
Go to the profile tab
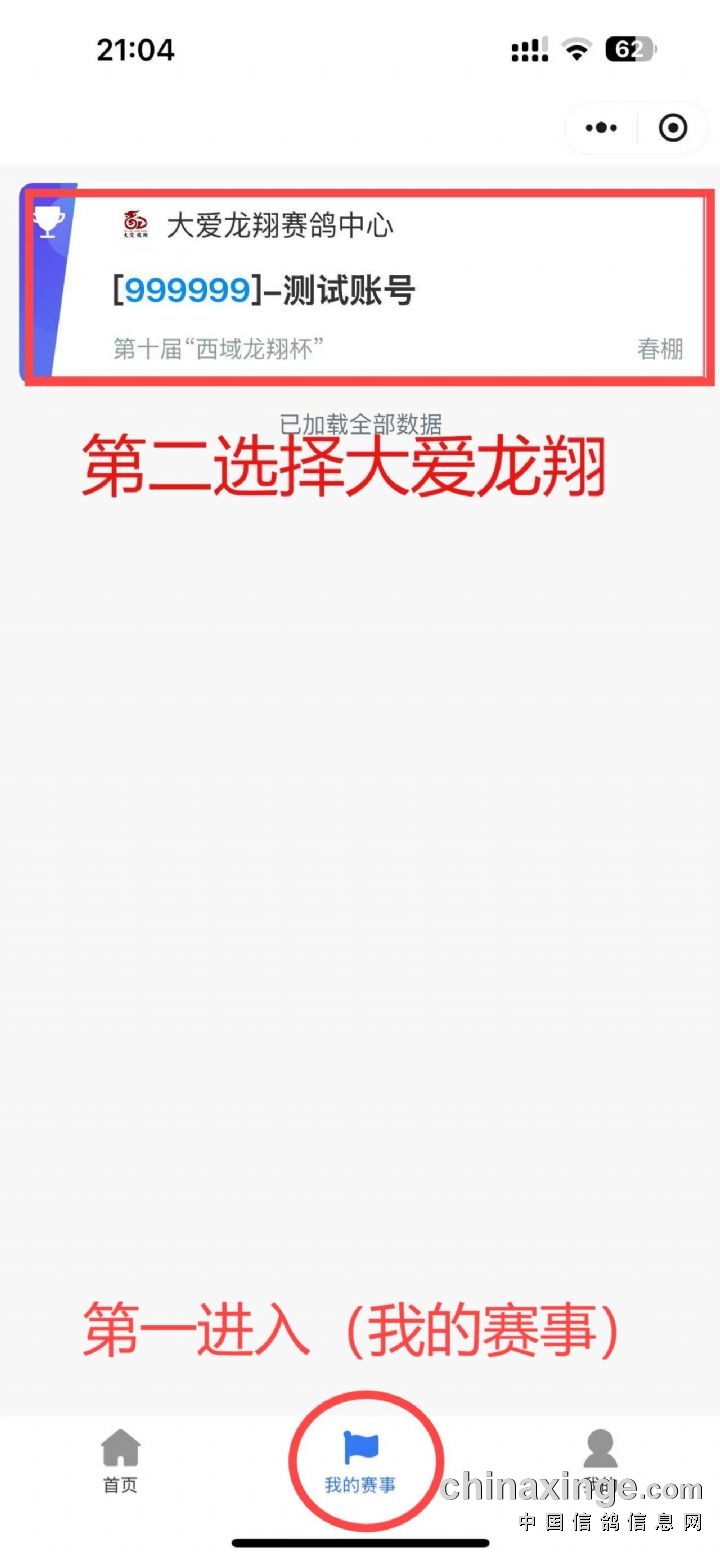(x=600, y=1461)
